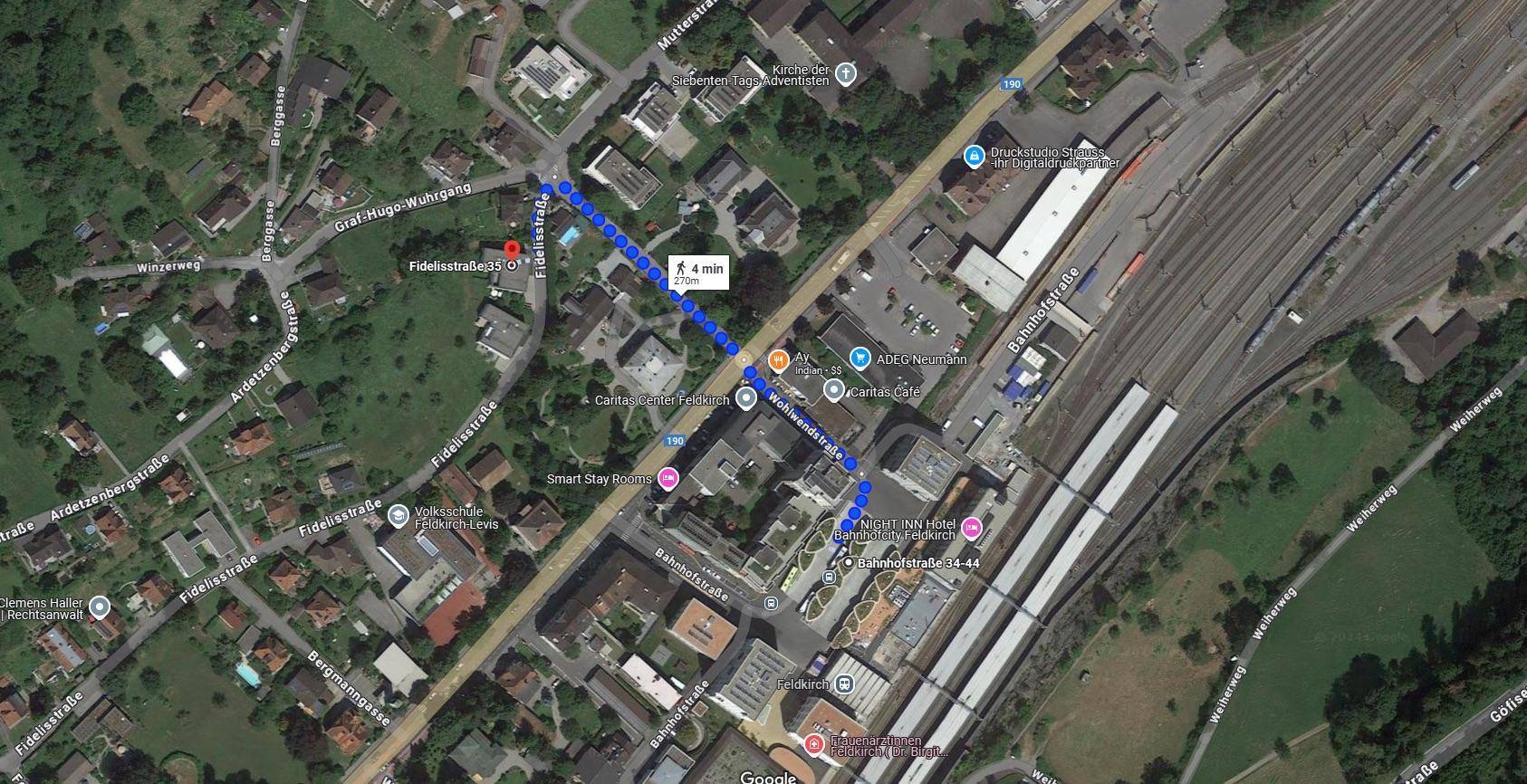
Task: Select the Druckstudio Strauss shop pin
Action: point(974,157)
